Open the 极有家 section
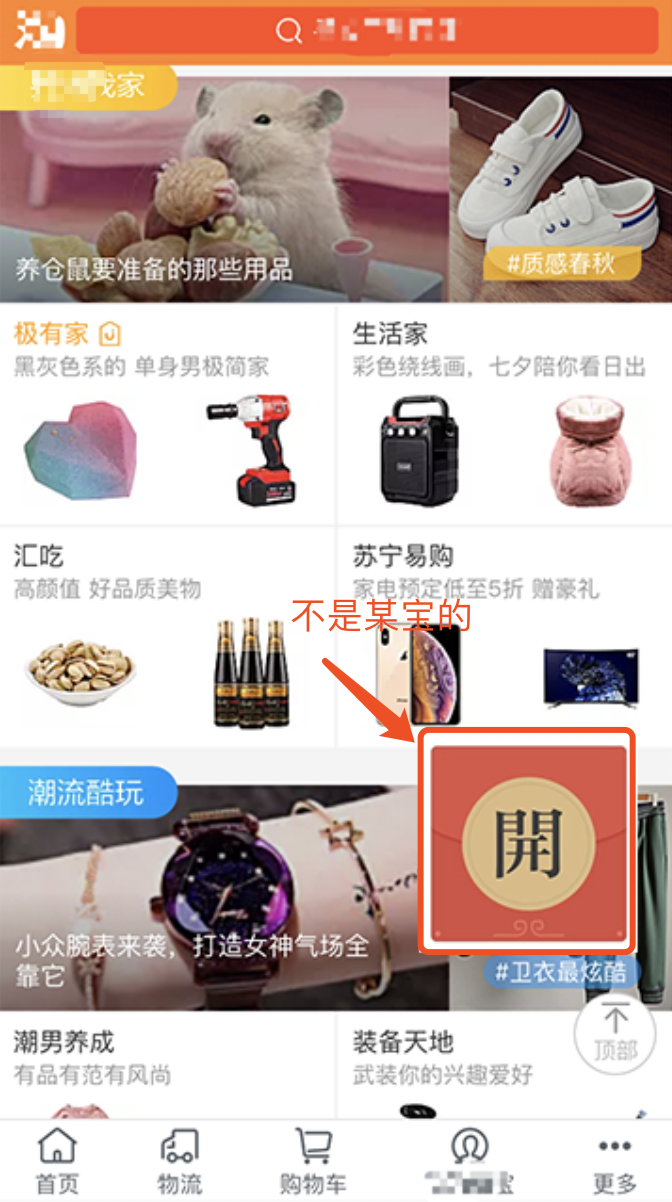Screen dimensions: 672x1202 [x=167, y=415]
